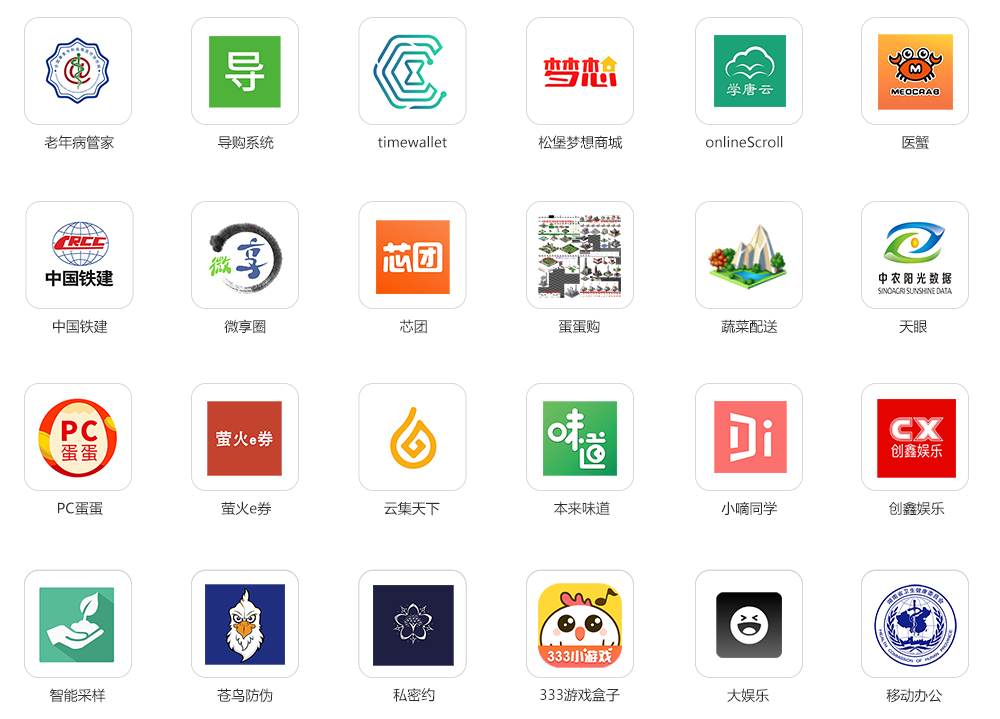Open the 芯团 app tile

pos(412,255)
